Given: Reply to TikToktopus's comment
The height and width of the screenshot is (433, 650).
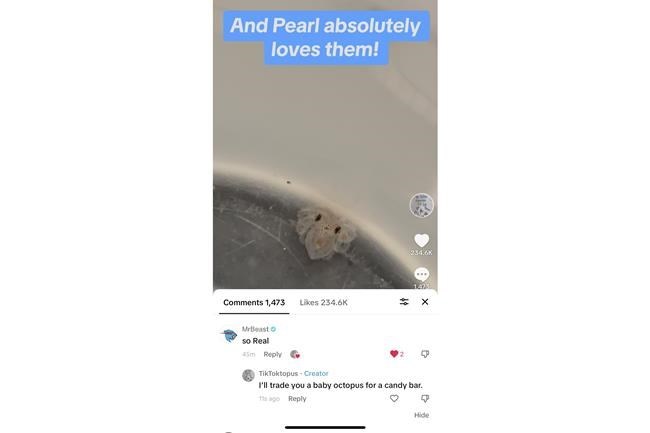Looking at the screenshot, I should tap(297, 399).
